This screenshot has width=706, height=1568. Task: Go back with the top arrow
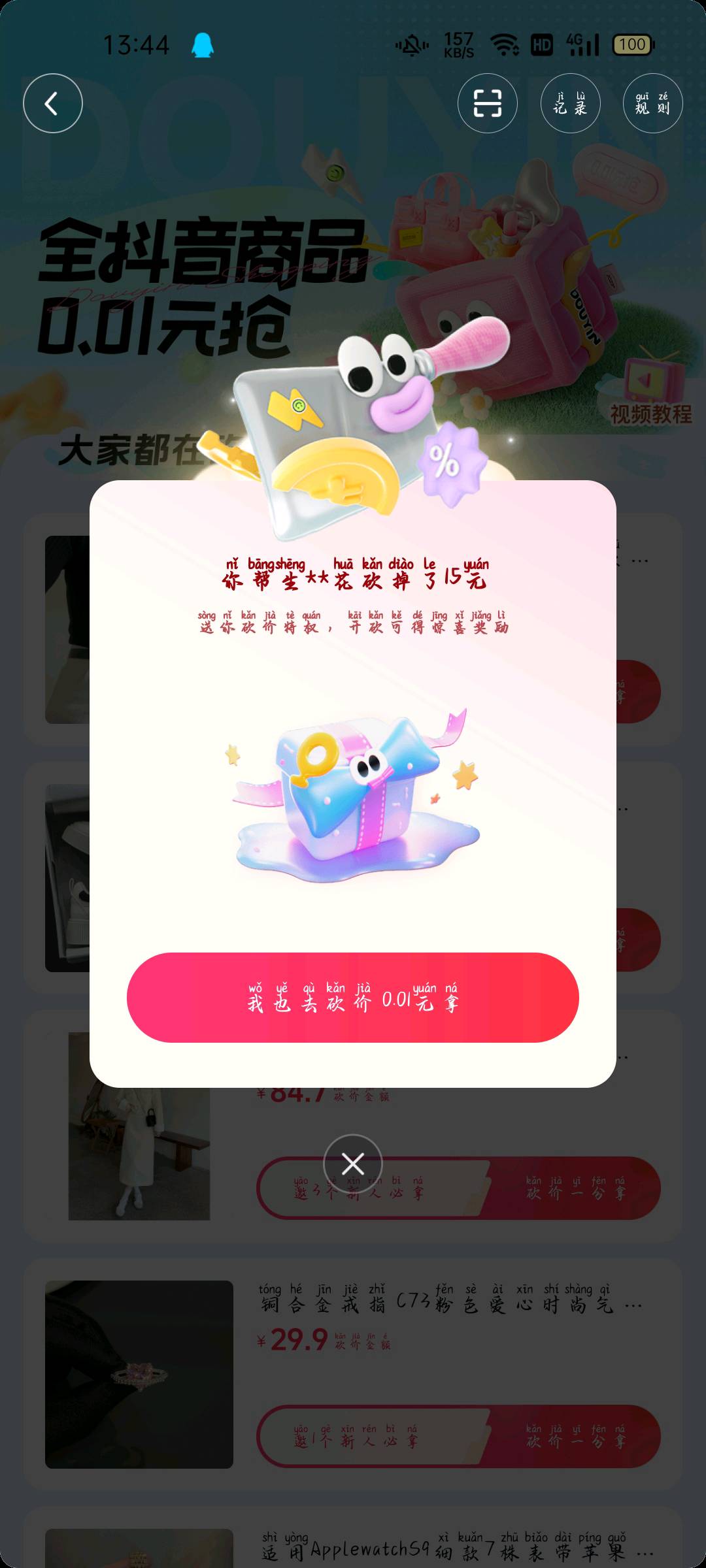point(53,103)
